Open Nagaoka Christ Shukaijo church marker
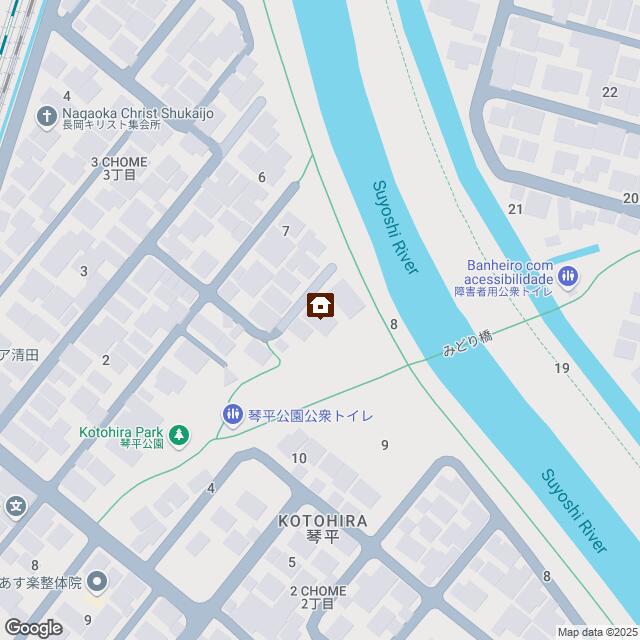The height and width of the screenshot is (640, 640). [x=46, y=116]
